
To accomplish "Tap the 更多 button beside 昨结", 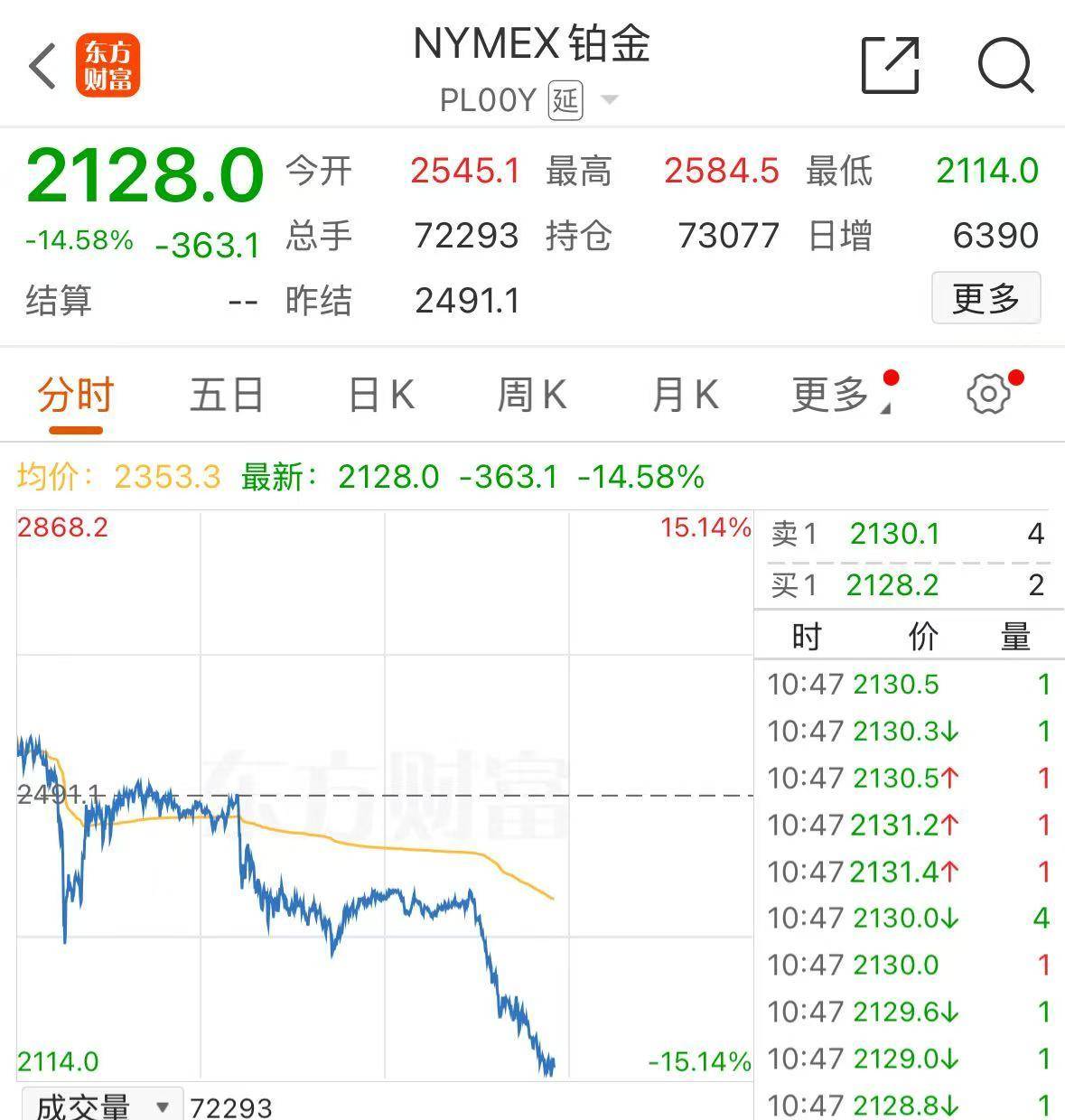I will pos(986,298).
